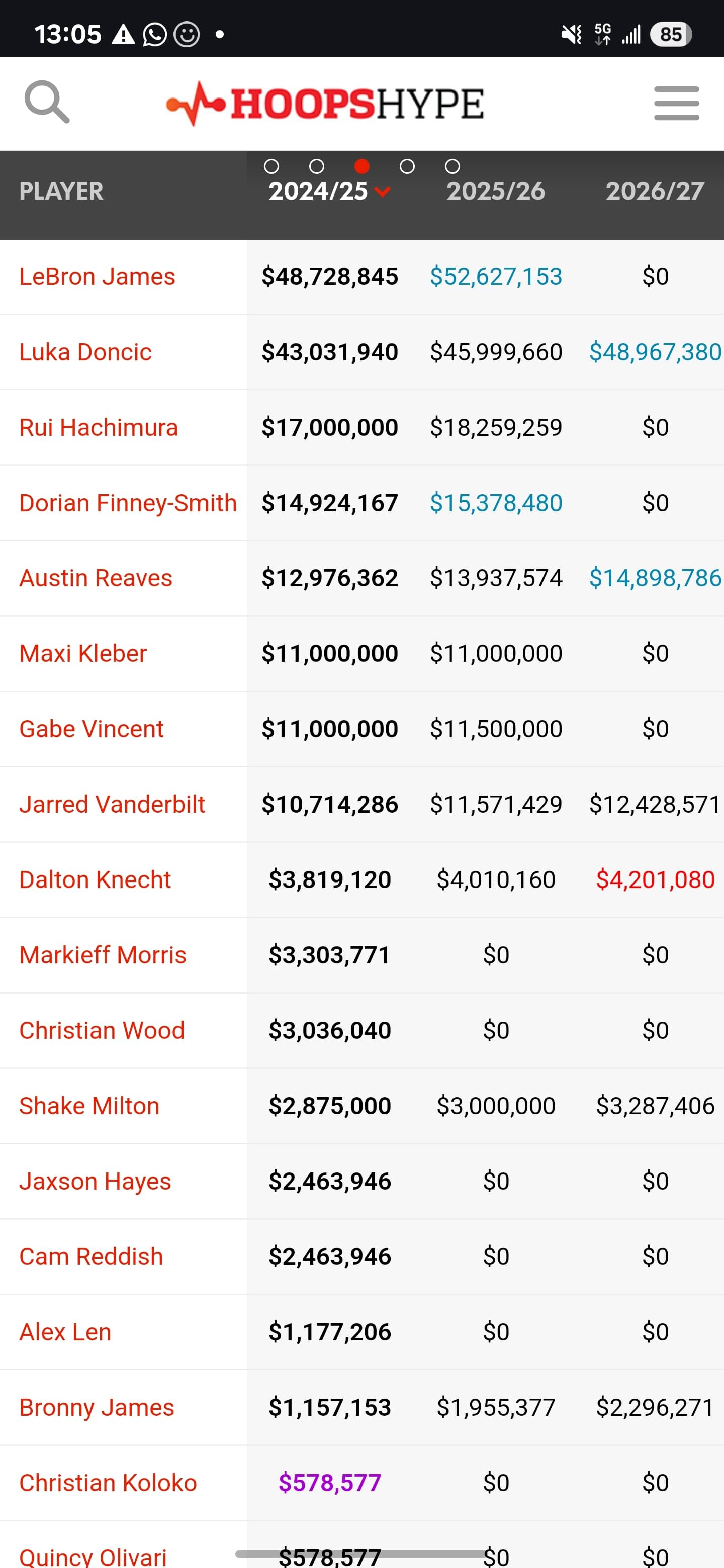Open Dalton Knecht player page
Screen dimensions: 724x1568
95,880
